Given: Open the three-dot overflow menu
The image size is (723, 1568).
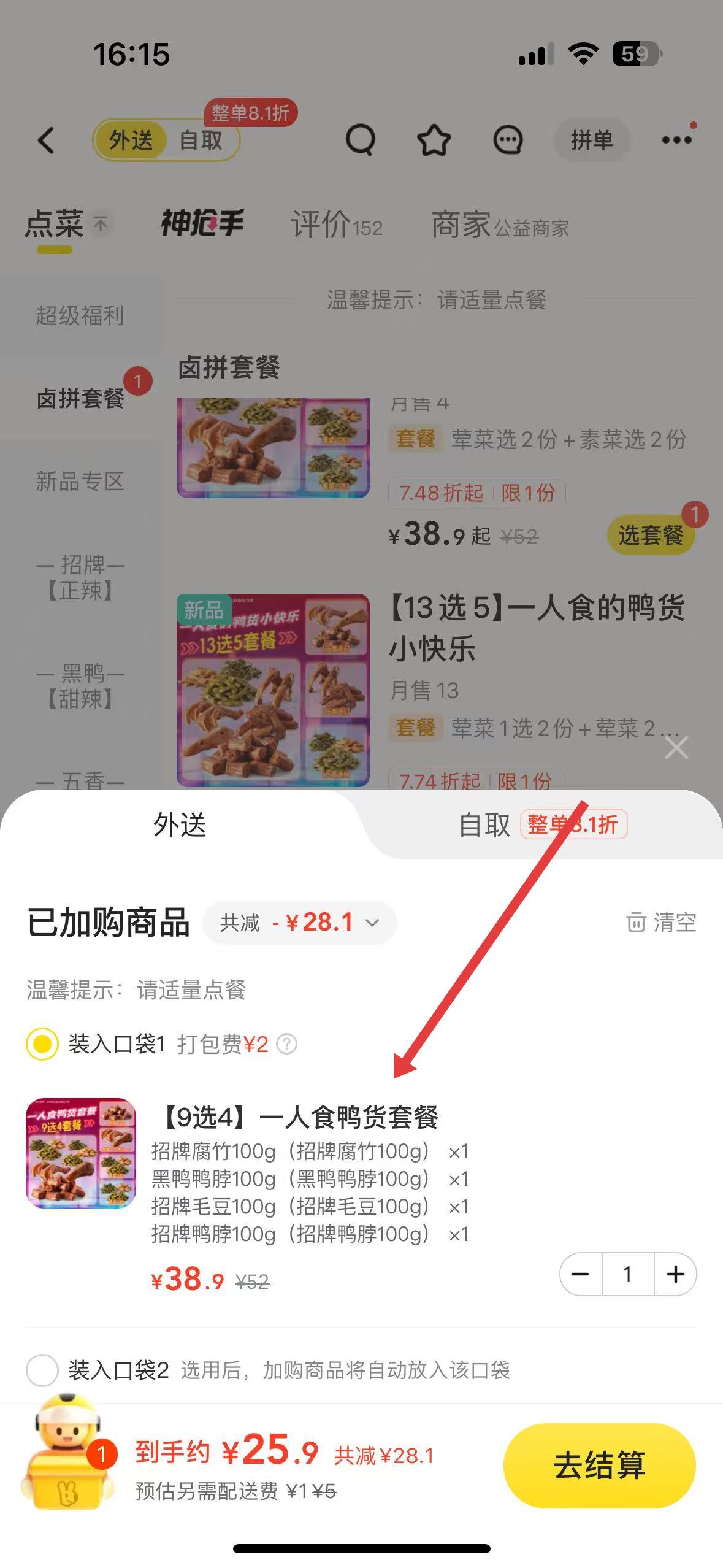Looking at the screenshot, I should (677, 140).
